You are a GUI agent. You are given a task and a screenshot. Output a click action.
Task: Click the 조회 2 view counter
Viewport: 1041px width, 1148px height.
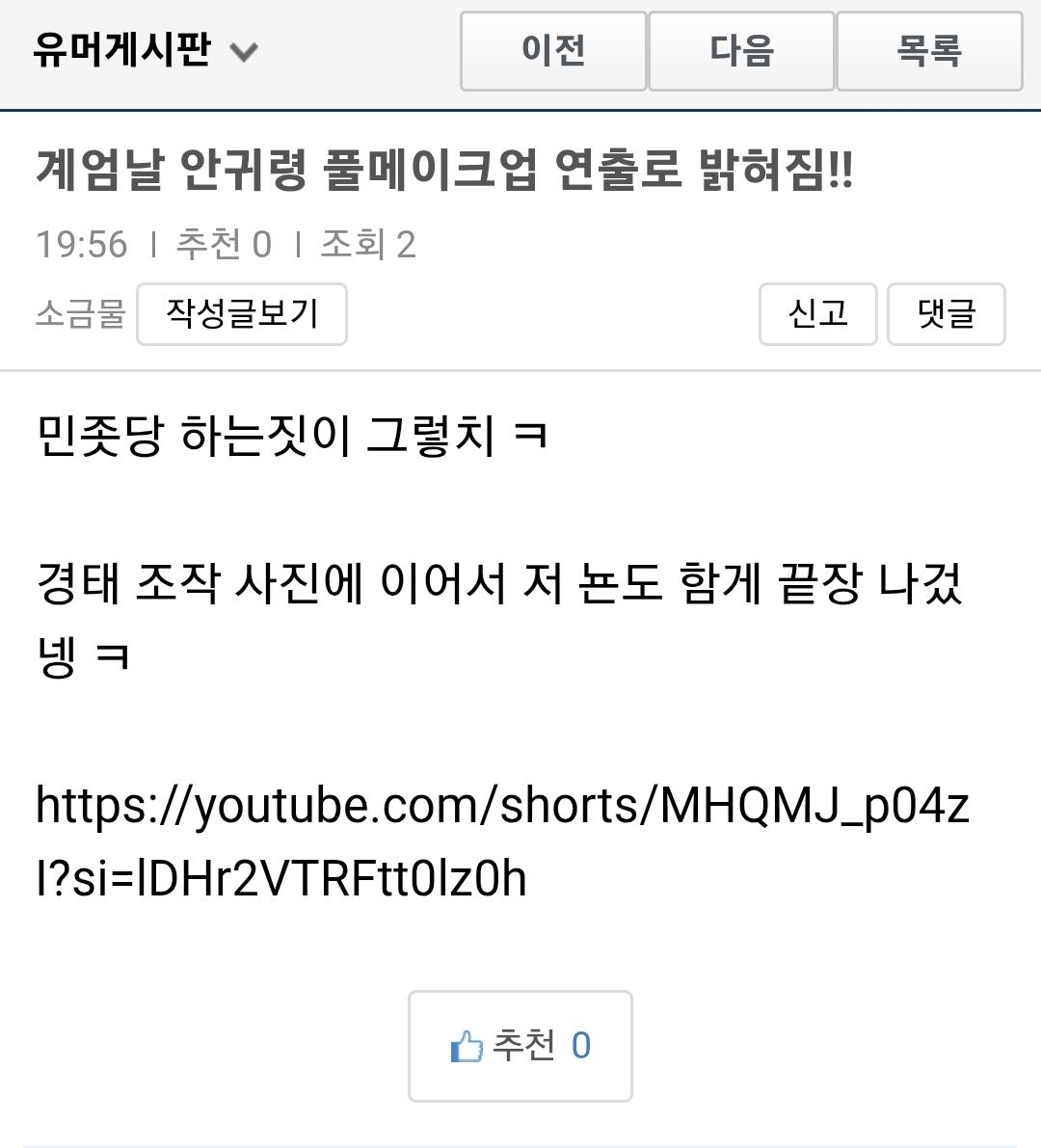pos(367,244)
